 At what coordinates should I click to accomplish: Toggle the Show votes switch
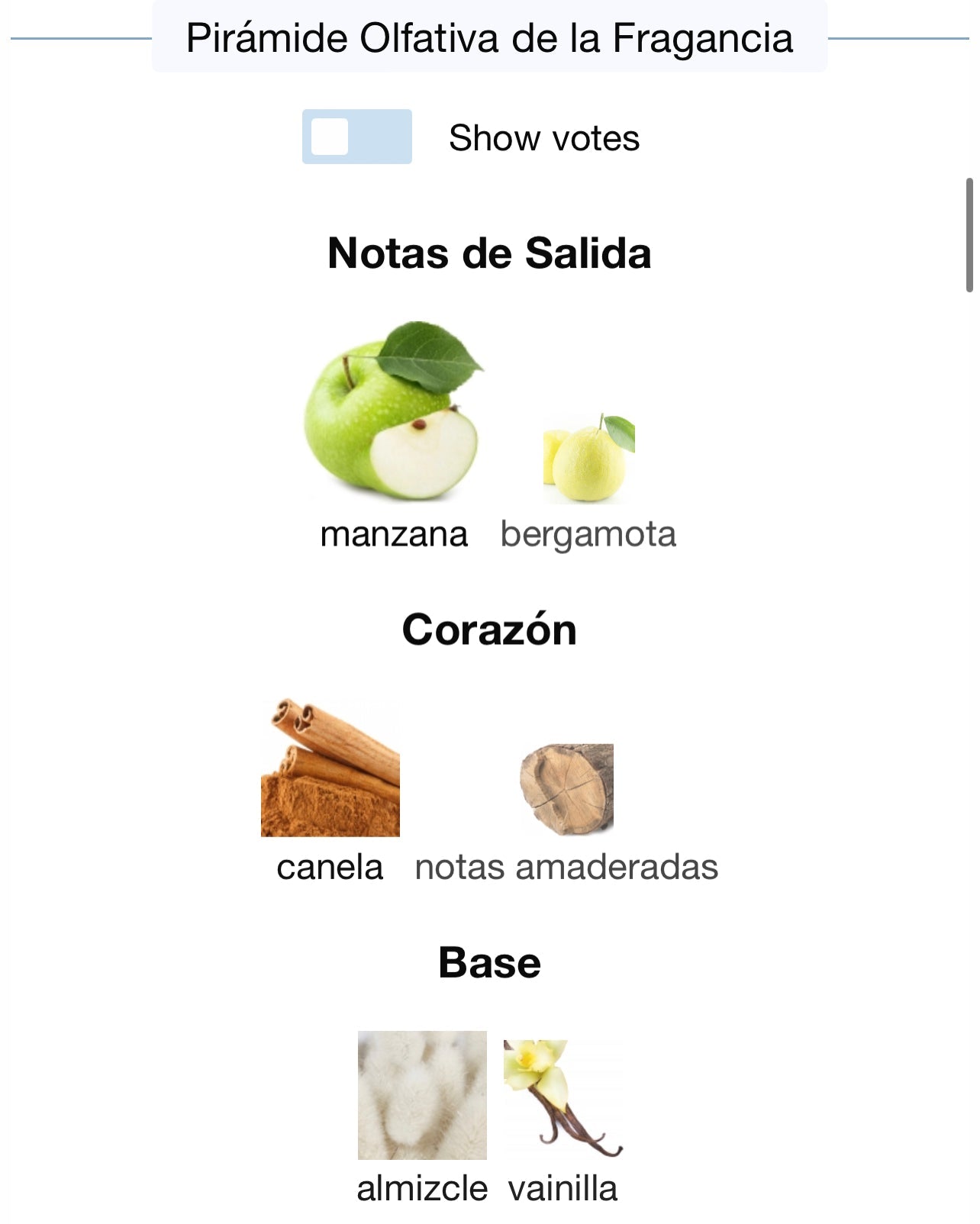click(x=356, y=137)
